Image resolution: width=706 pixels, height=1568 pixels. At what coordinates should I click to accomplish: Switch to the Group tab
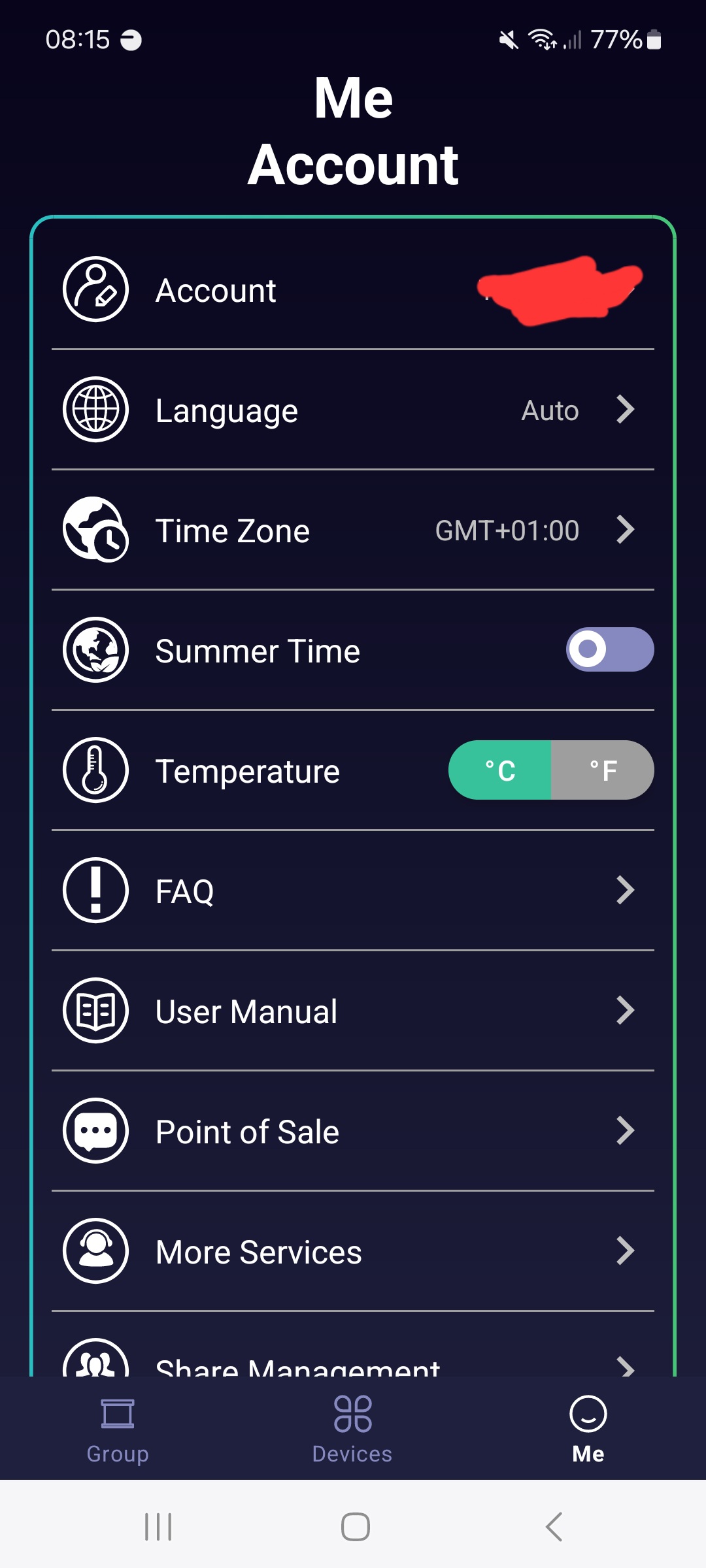coord(118,1428)
